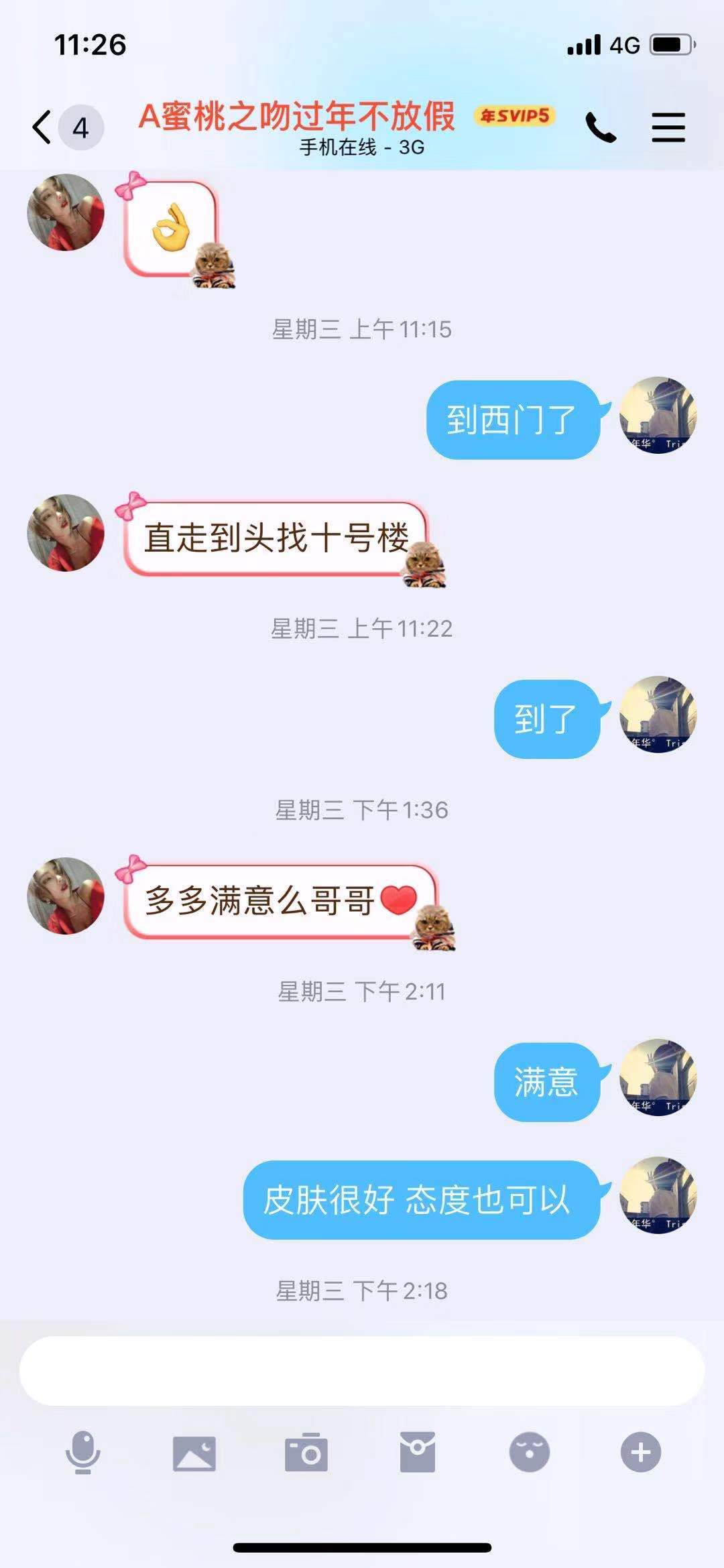Open the emoji sticker panel
Viewport: 724px width, 1568px height.
click(x=529, y=1452)
